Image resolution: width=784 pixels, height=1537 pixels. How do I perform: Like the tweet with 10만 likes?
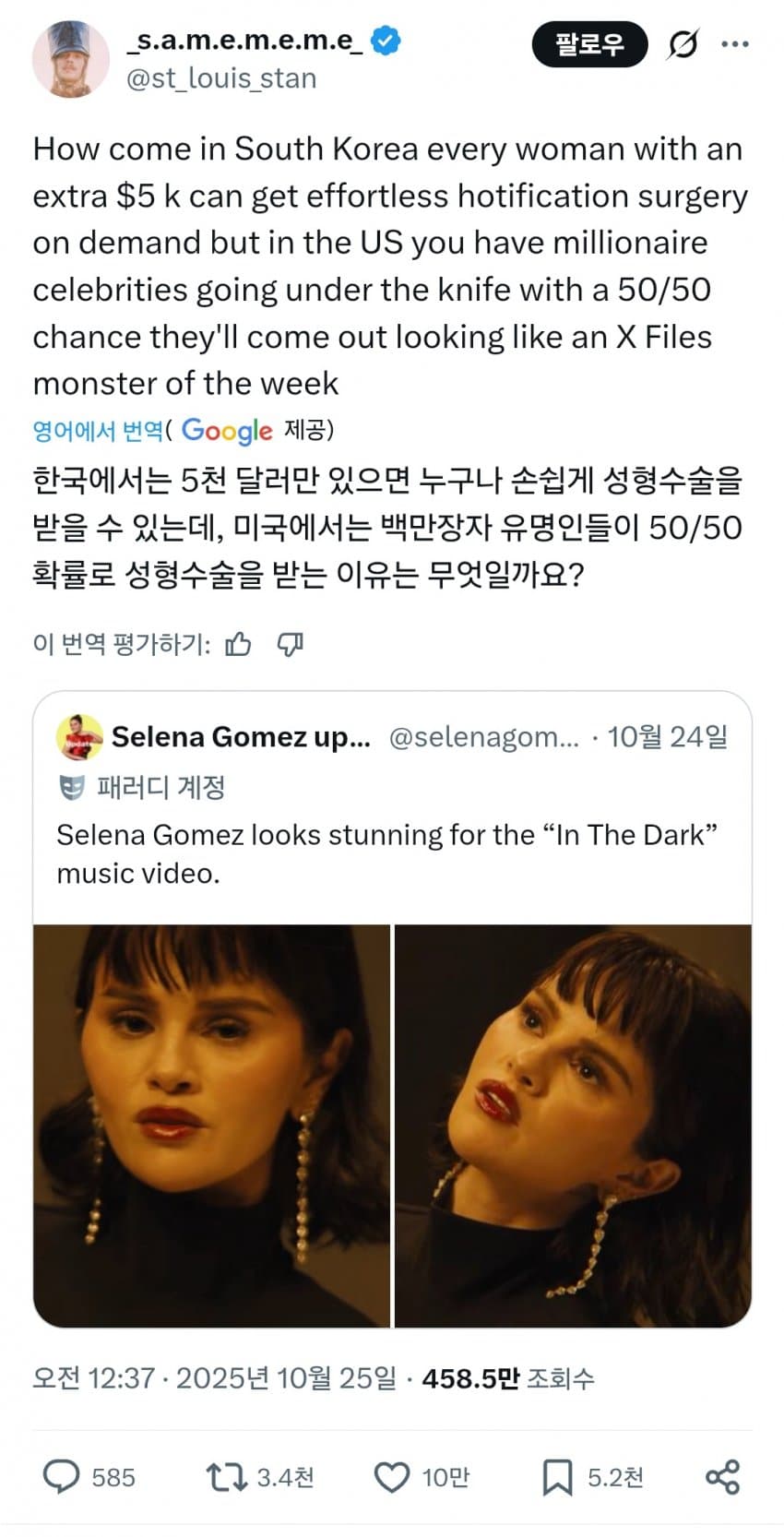coord(391,1477)
